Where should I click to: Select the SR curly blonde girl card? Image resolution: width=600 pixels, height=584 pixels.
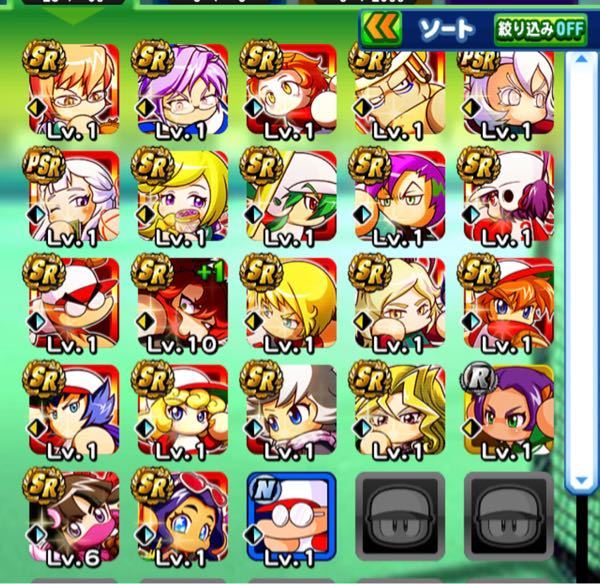180,410
